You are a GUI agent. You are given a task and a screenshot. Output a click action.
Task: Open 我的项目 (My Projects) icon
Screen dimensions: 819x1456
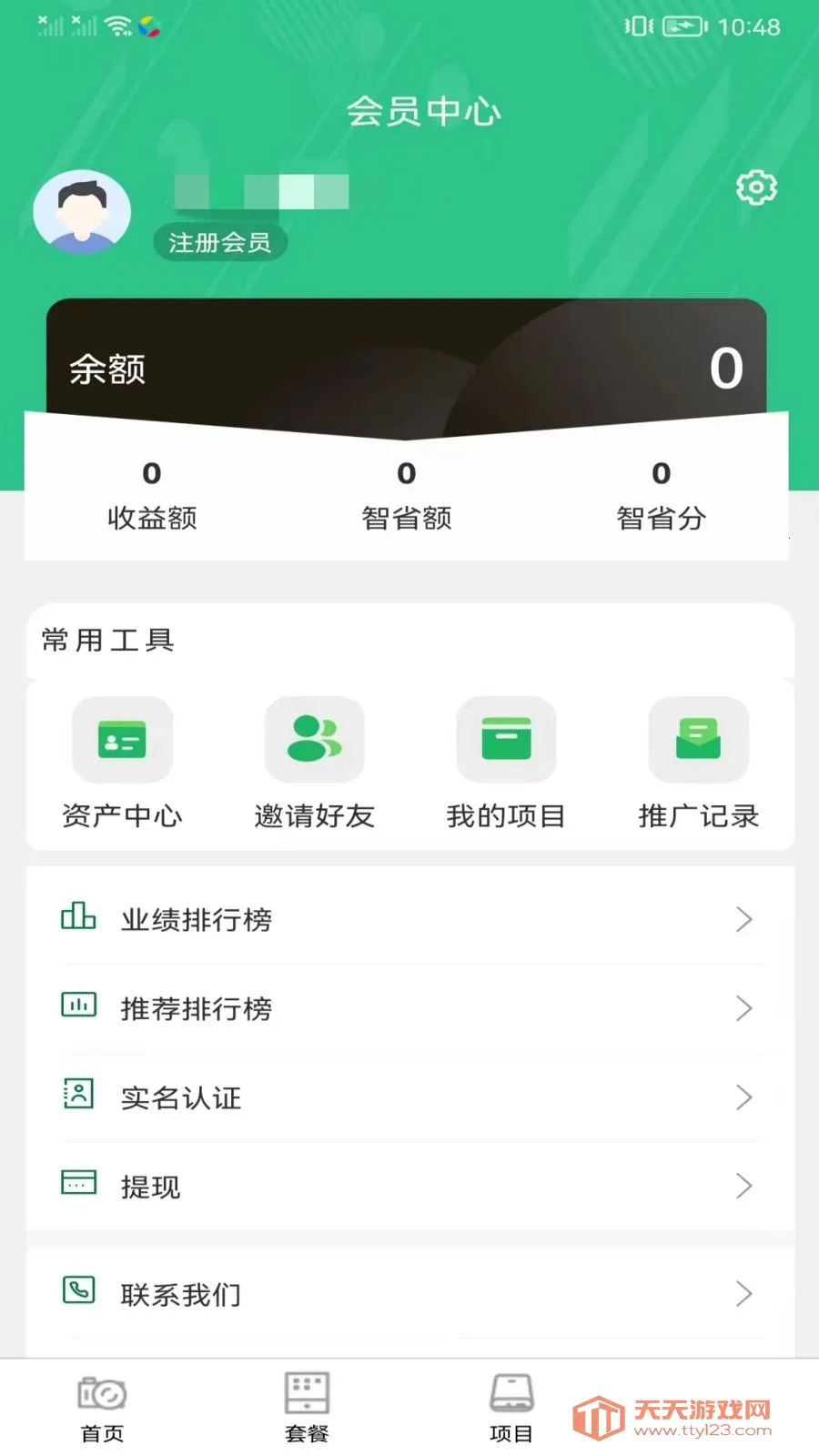click(506, 739)
